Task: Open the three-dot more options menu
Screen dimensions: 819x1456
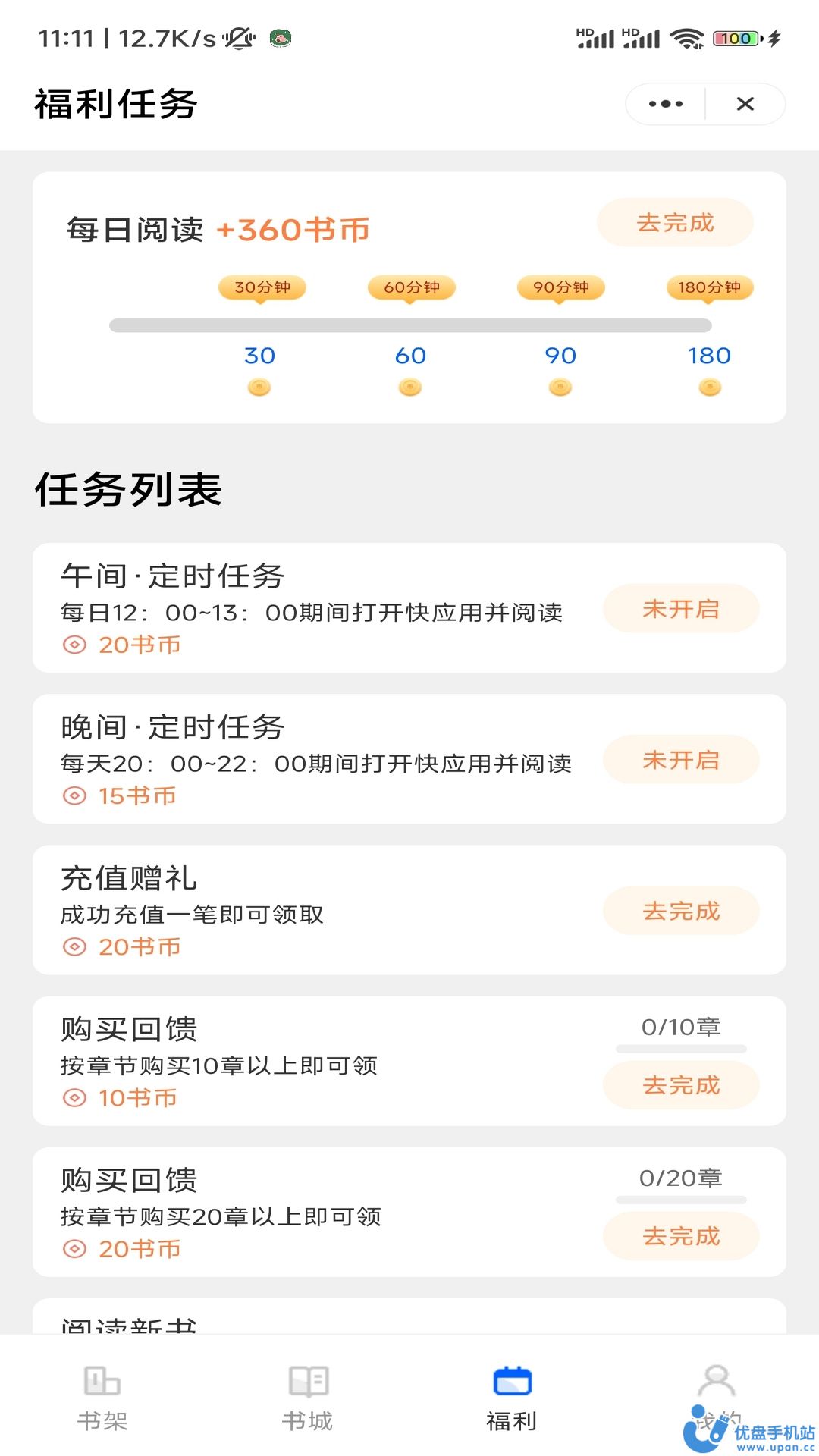Action: 666,104
